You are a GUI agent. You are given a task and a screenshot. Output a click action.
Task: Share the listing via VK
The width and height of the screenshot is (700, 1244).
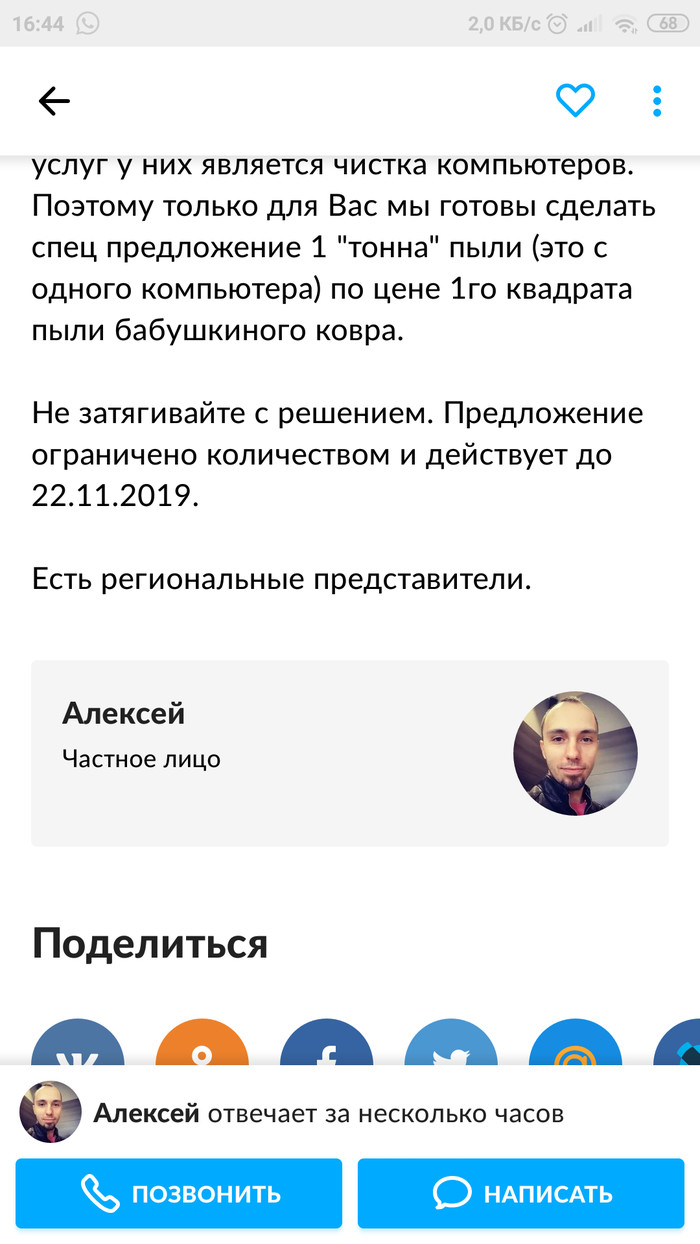78,1045
